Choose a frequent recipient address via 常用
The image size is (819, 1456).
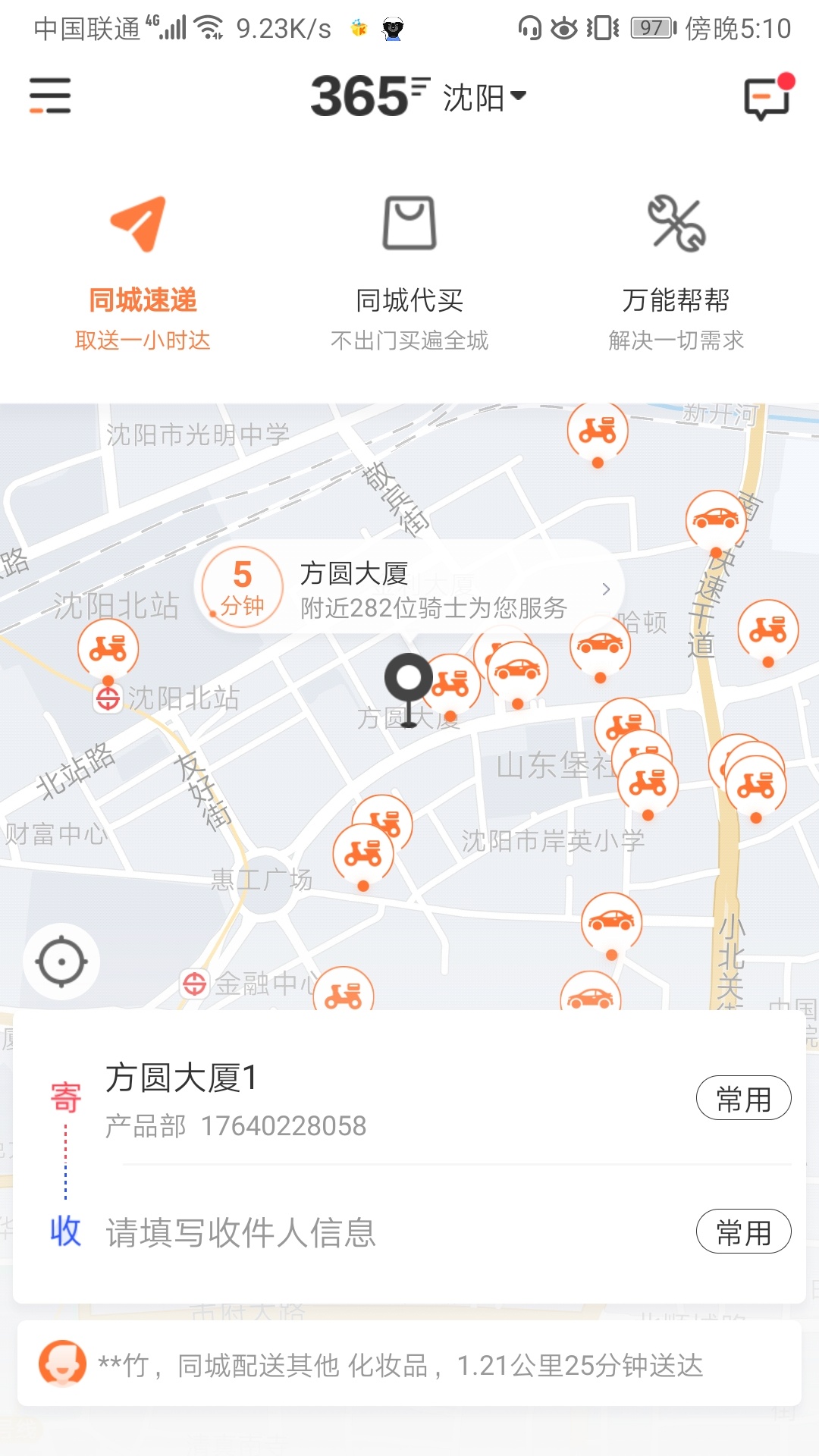(x=743, y=1232)
